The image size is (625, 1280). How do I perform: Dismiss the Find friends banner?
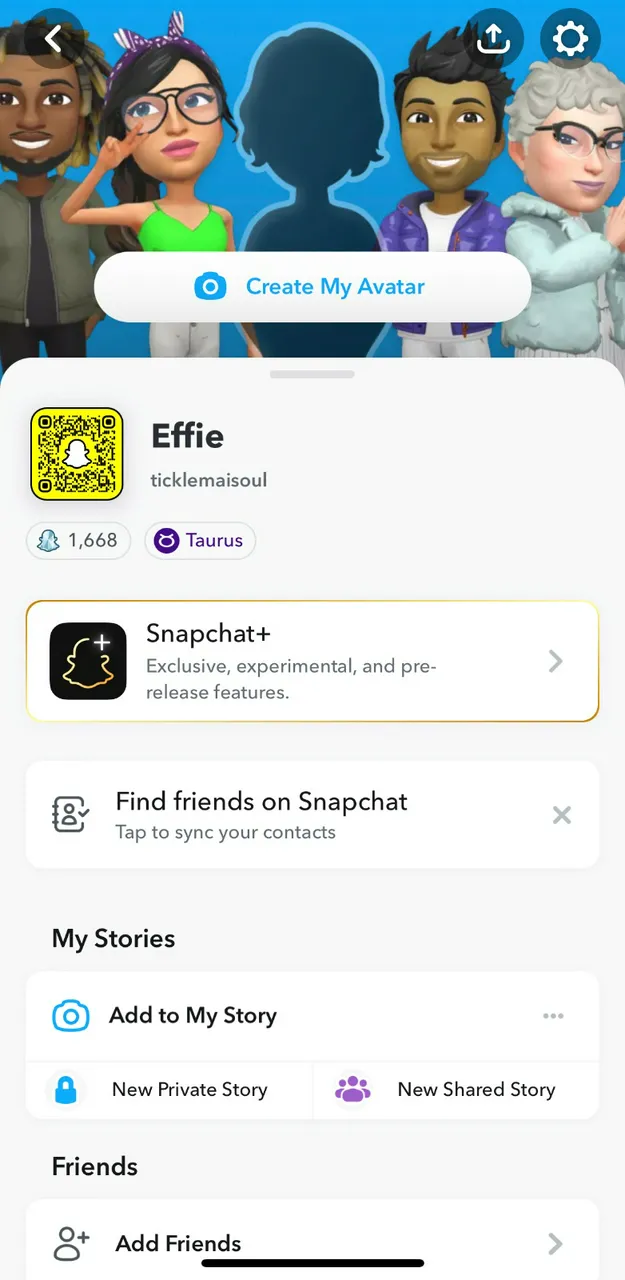pos(562,815)
